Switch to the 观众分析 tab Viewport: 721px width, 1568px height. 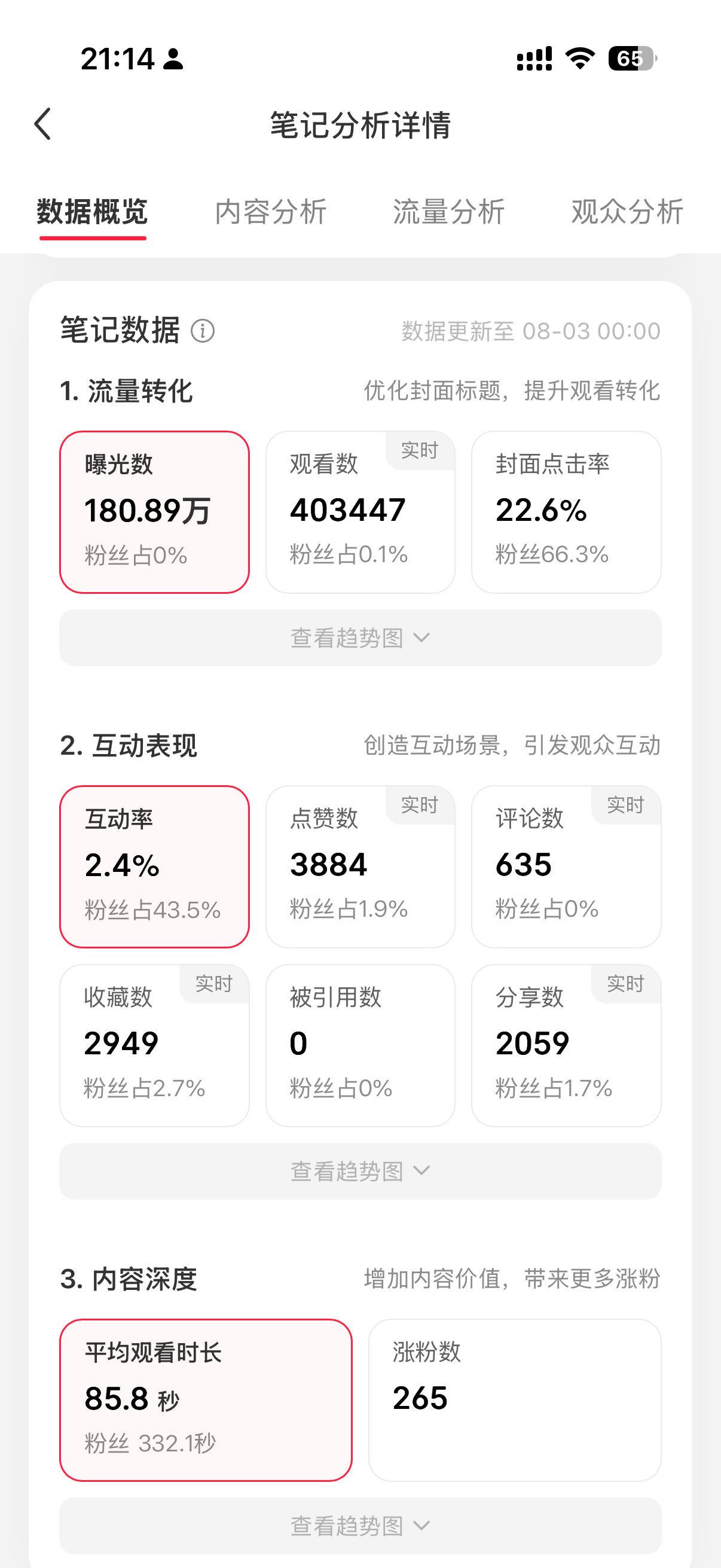click(x=627, y=212)
